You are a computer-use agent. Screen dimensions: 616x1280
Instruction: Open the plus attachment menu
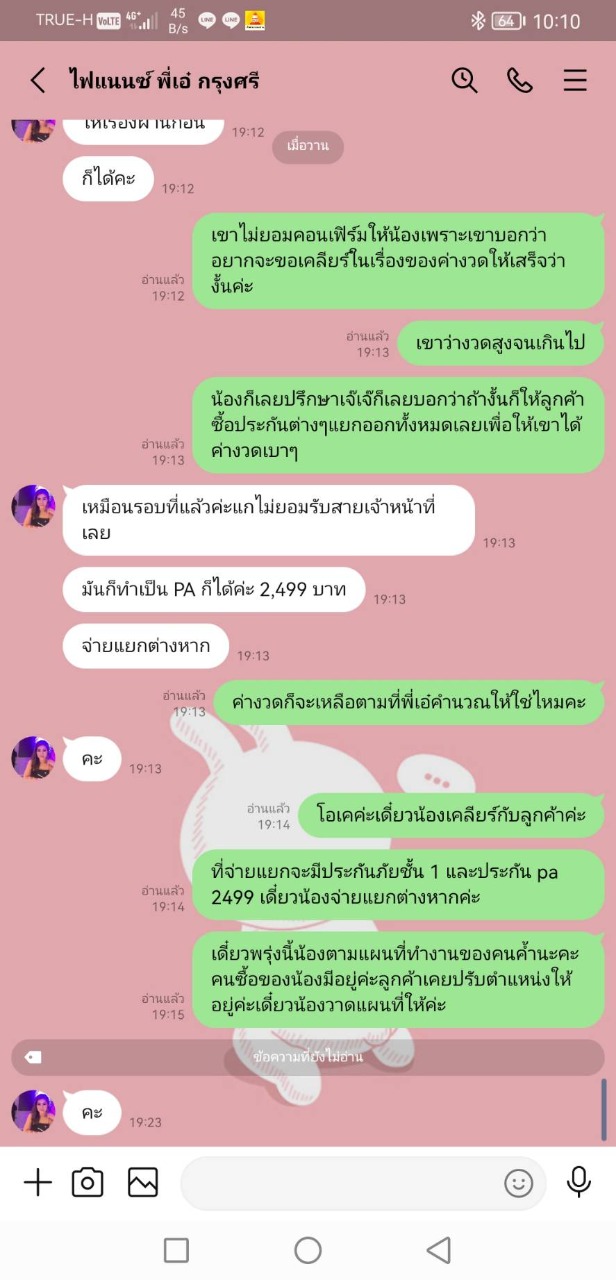37,1183
